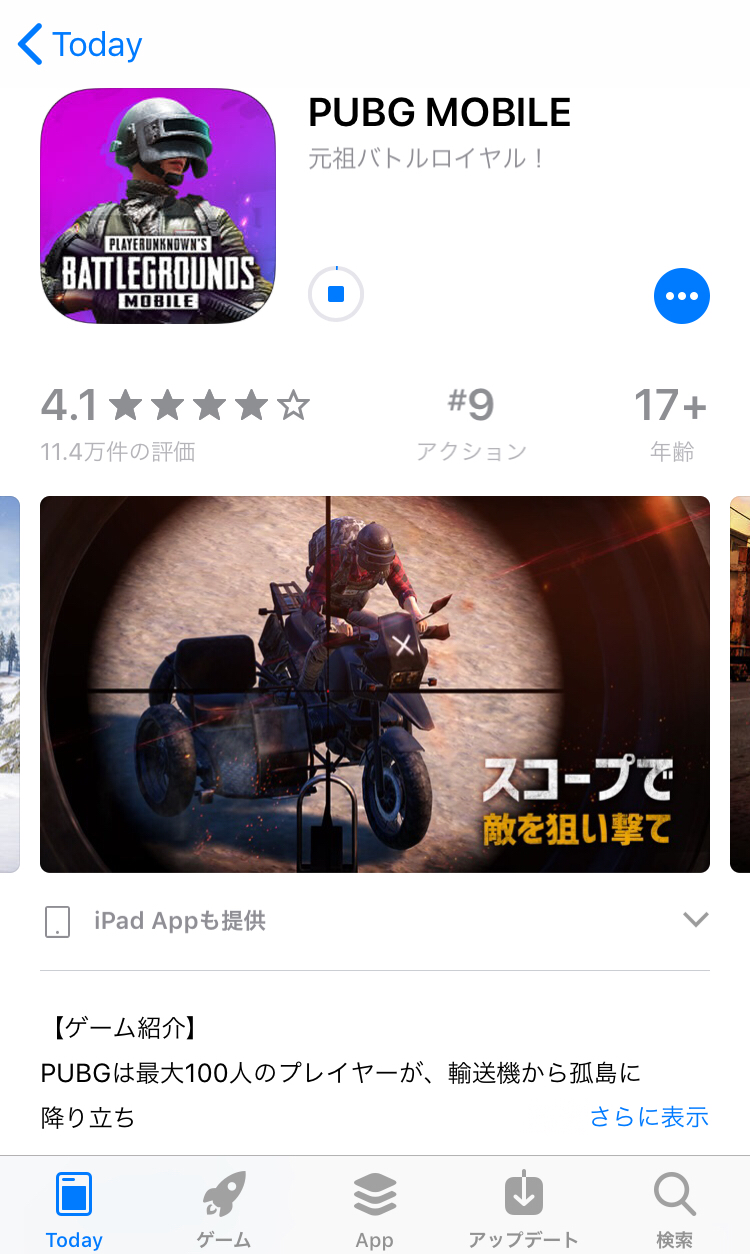Open the scope screenshot preview
The width and height of the screenshot is (750, 1254).
(x=375, y=684)
